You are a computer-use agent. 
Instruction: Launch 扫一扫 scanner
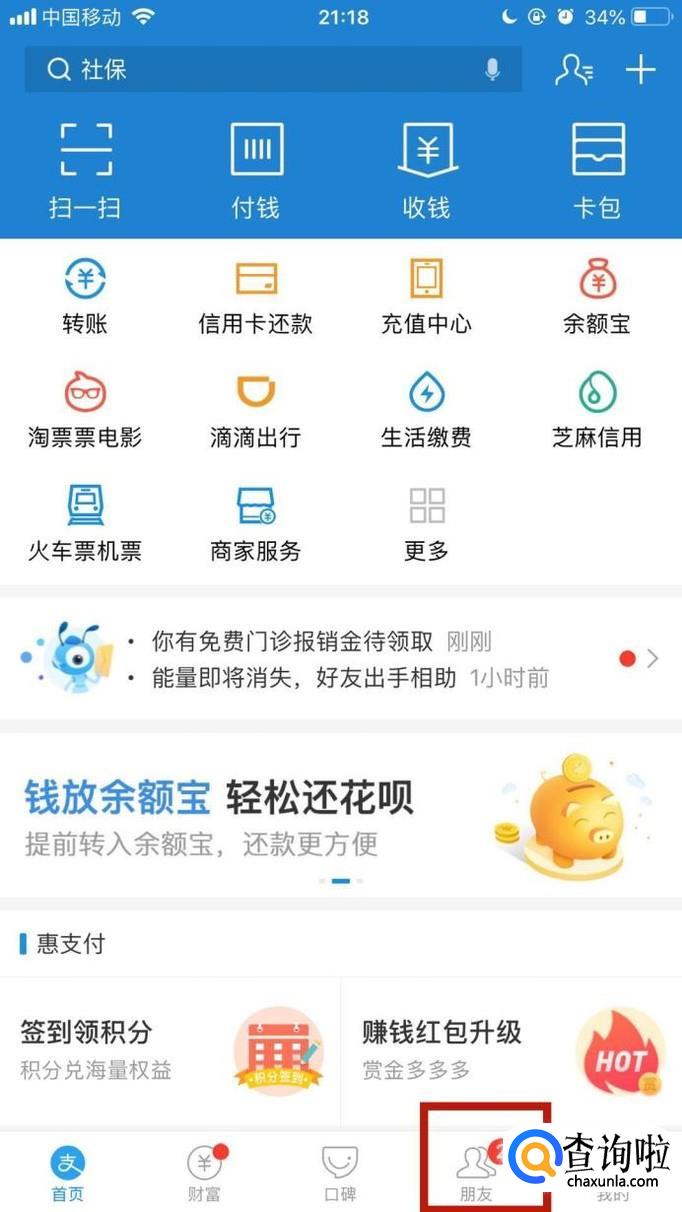tap(85, 168)
